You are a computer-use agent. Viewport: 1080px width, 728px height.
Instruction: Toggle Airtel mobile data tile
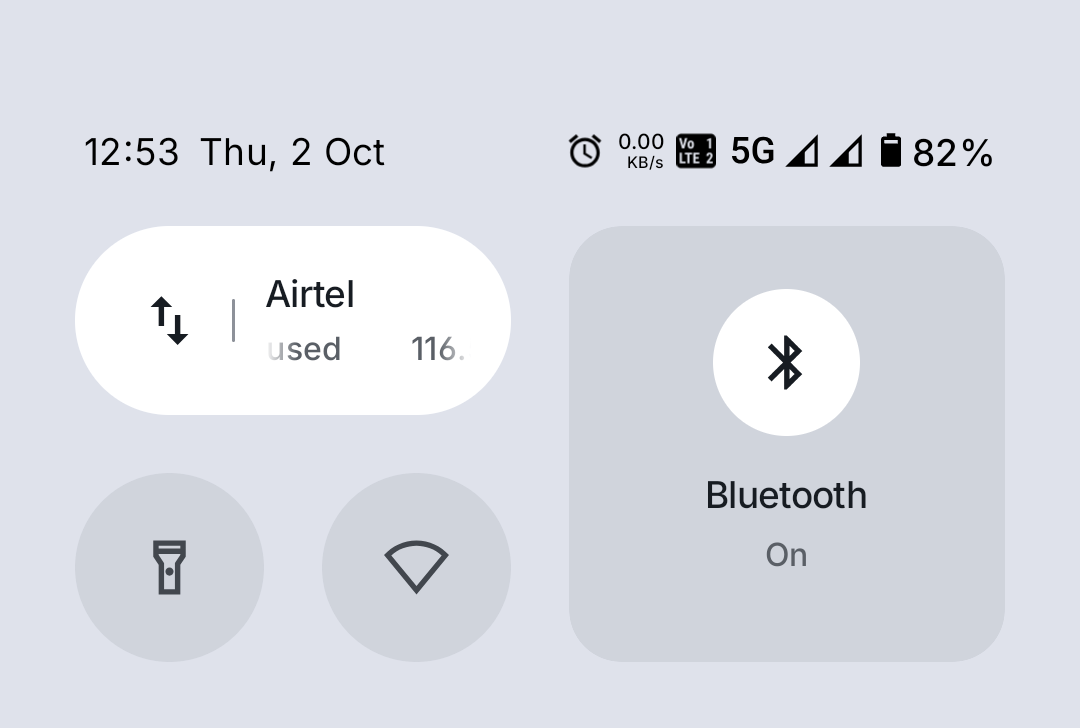(x=170, y=320)
